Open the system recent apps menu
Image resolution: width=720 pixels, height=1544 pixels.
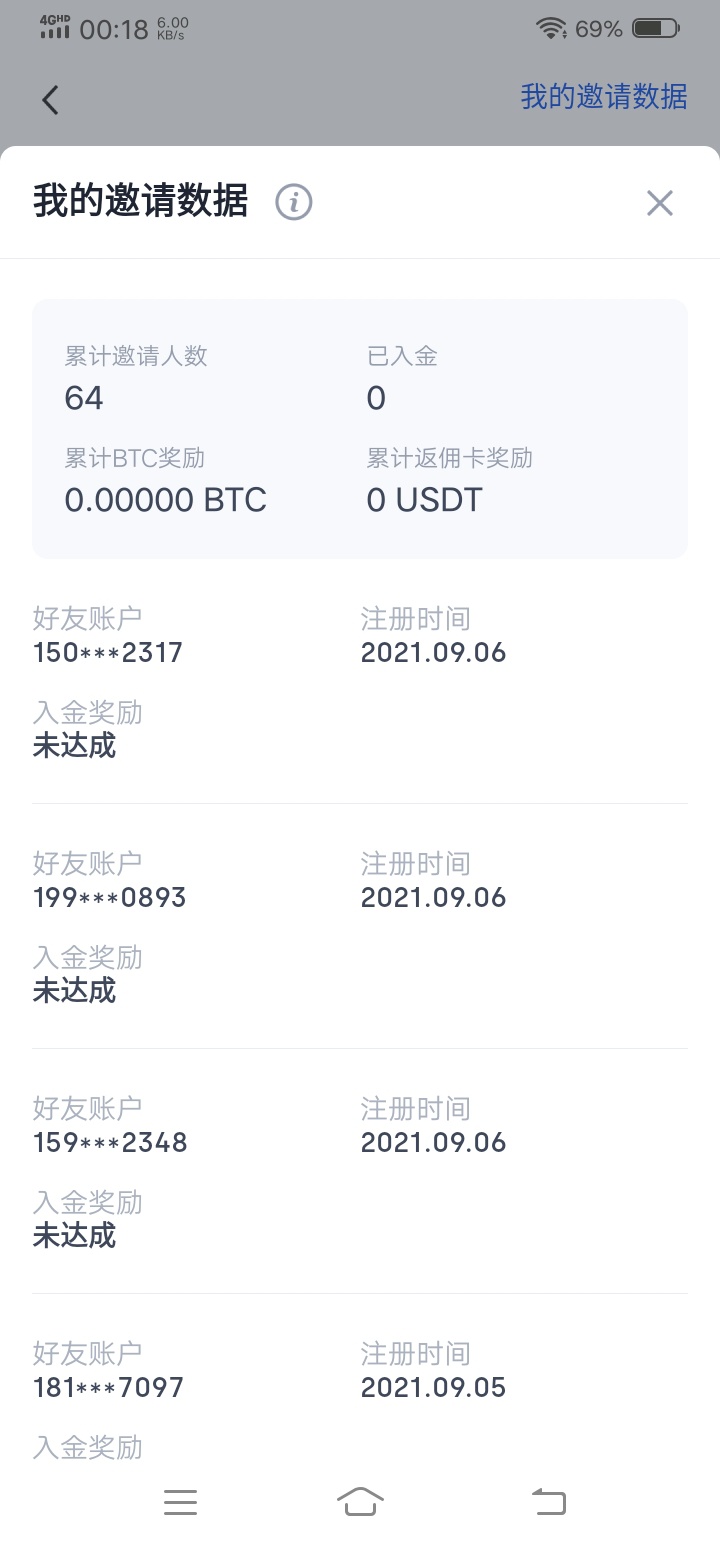point(180,1502)
